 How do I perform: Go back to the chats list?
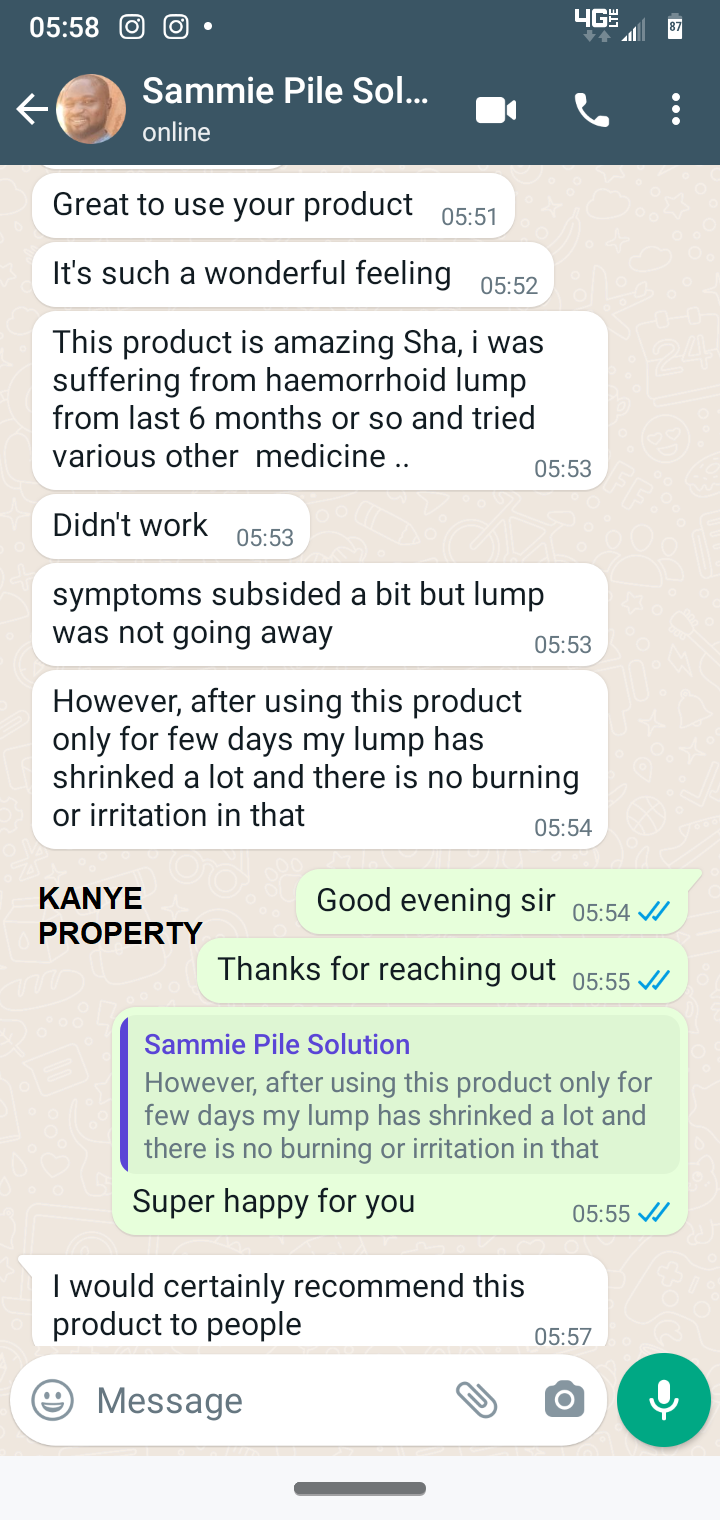32,109
